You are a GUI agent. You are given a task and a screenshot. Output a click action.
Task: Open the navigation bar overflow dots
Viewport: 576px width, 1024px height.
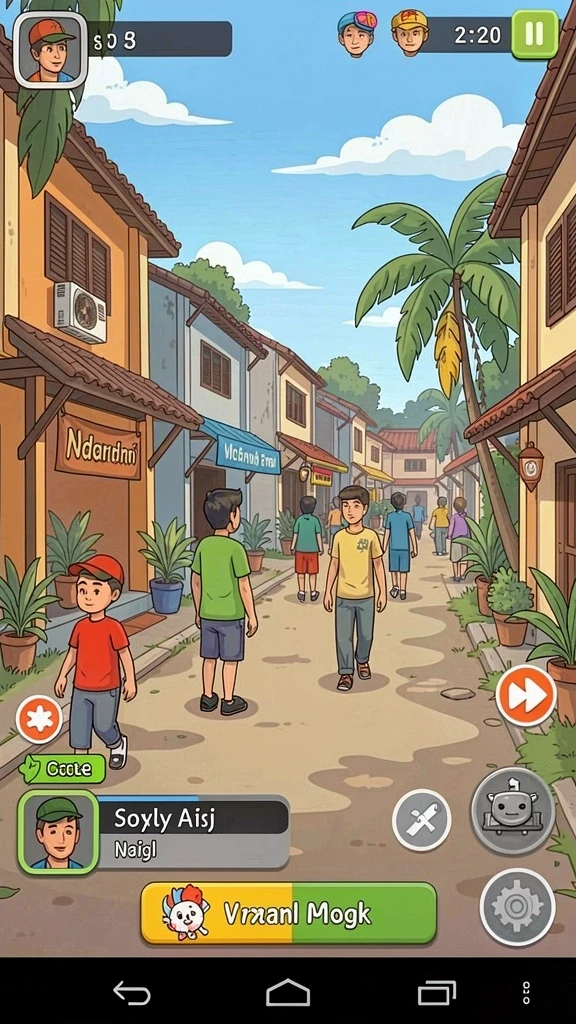527,993
